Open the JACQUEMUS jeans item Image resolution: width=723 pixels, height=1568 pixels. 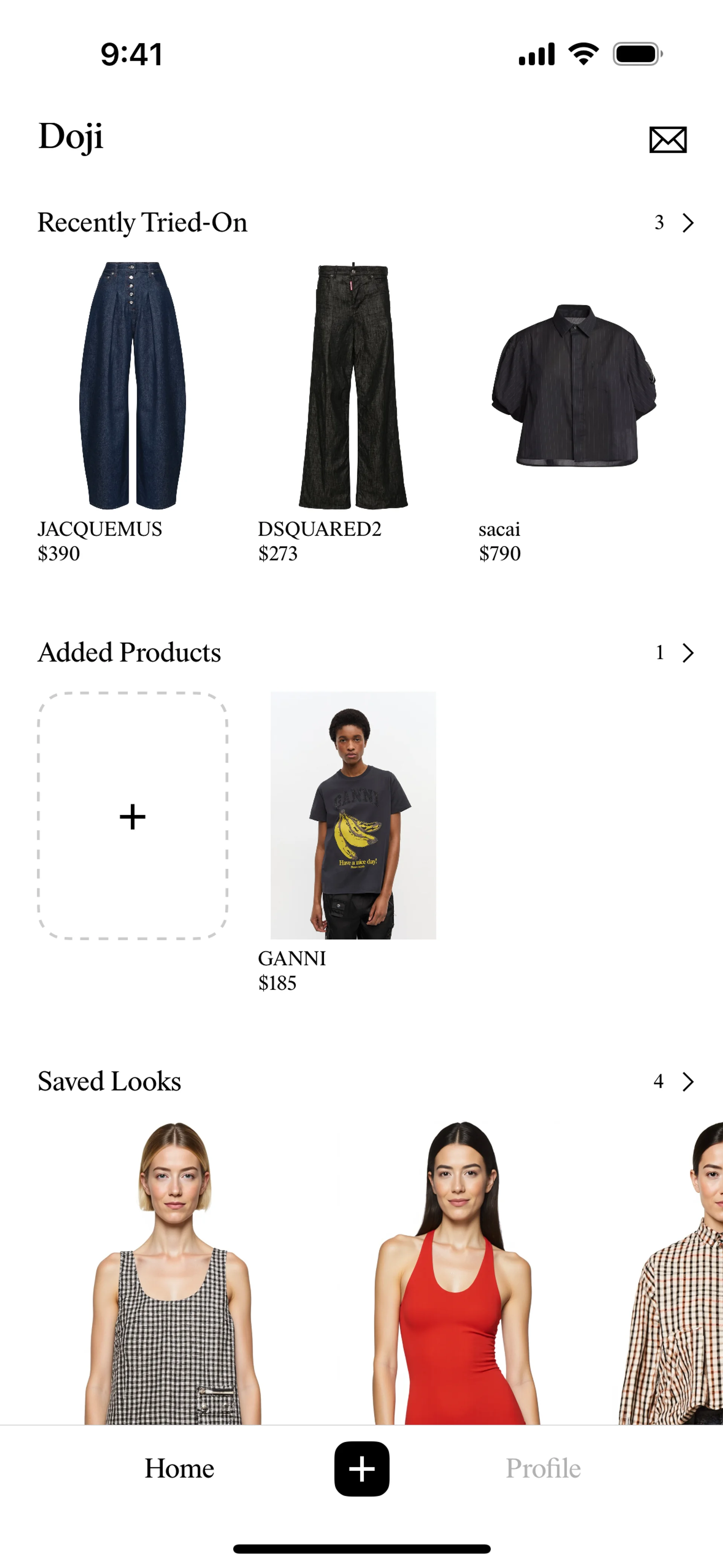point(132,385)
